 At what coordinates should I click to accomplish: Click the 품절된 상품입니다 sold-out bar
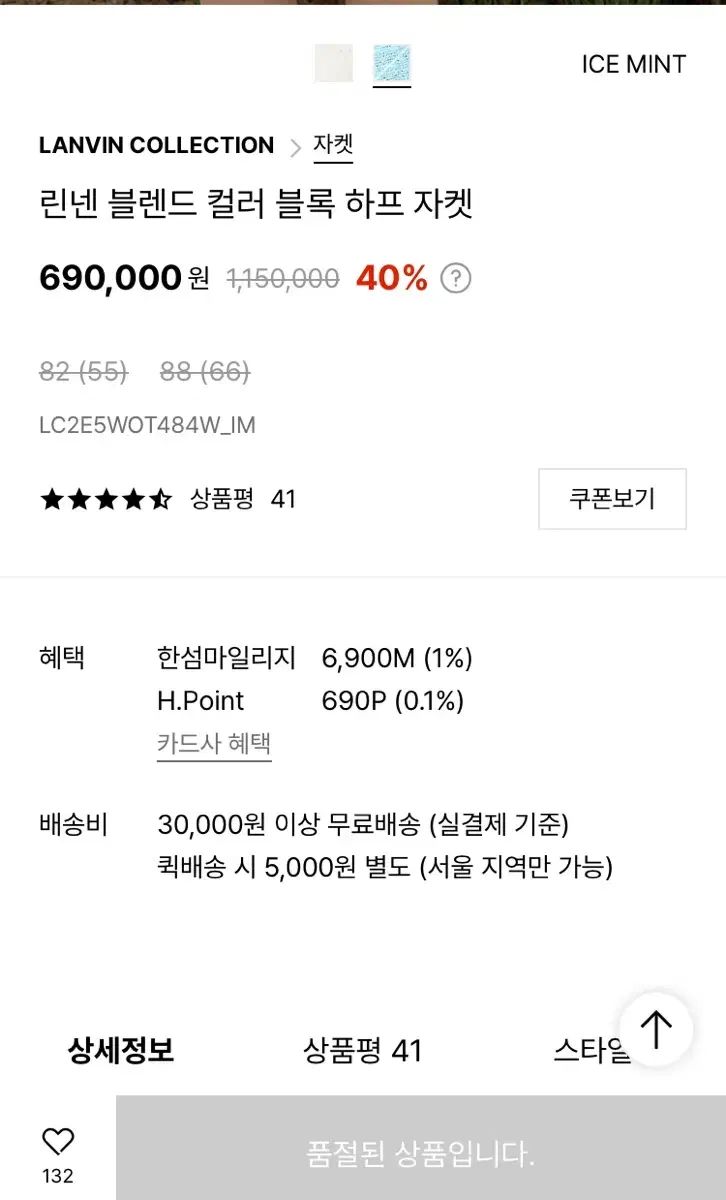tap(420, 1152)
